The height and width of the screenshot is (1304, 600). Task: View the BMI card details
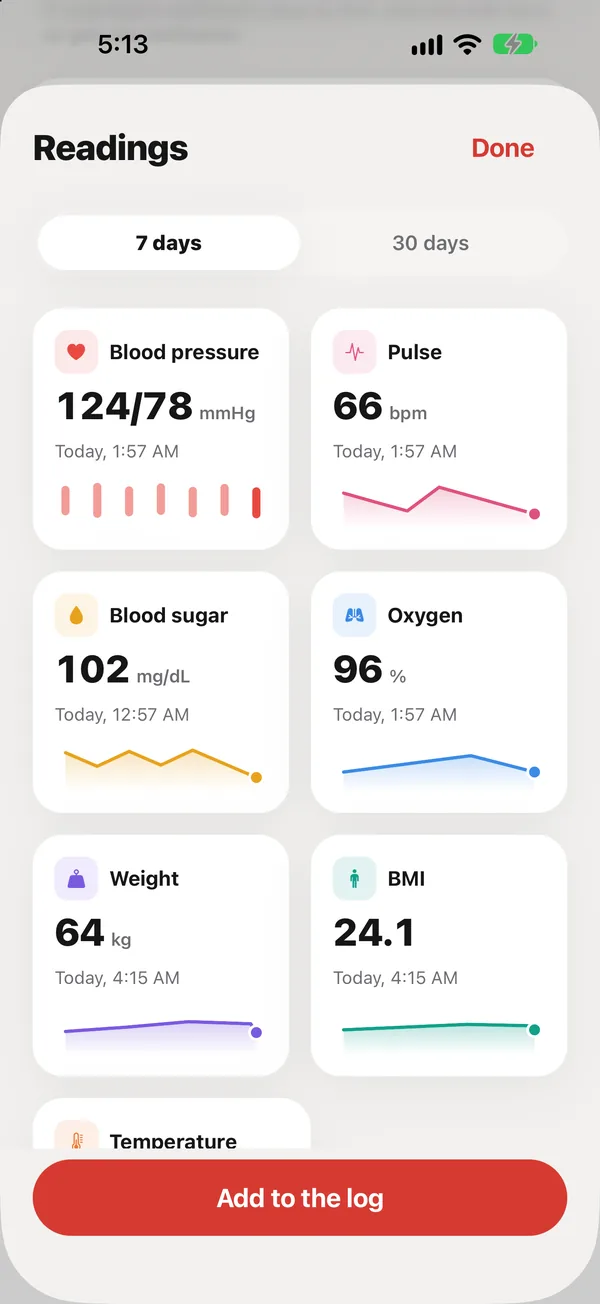439,955
